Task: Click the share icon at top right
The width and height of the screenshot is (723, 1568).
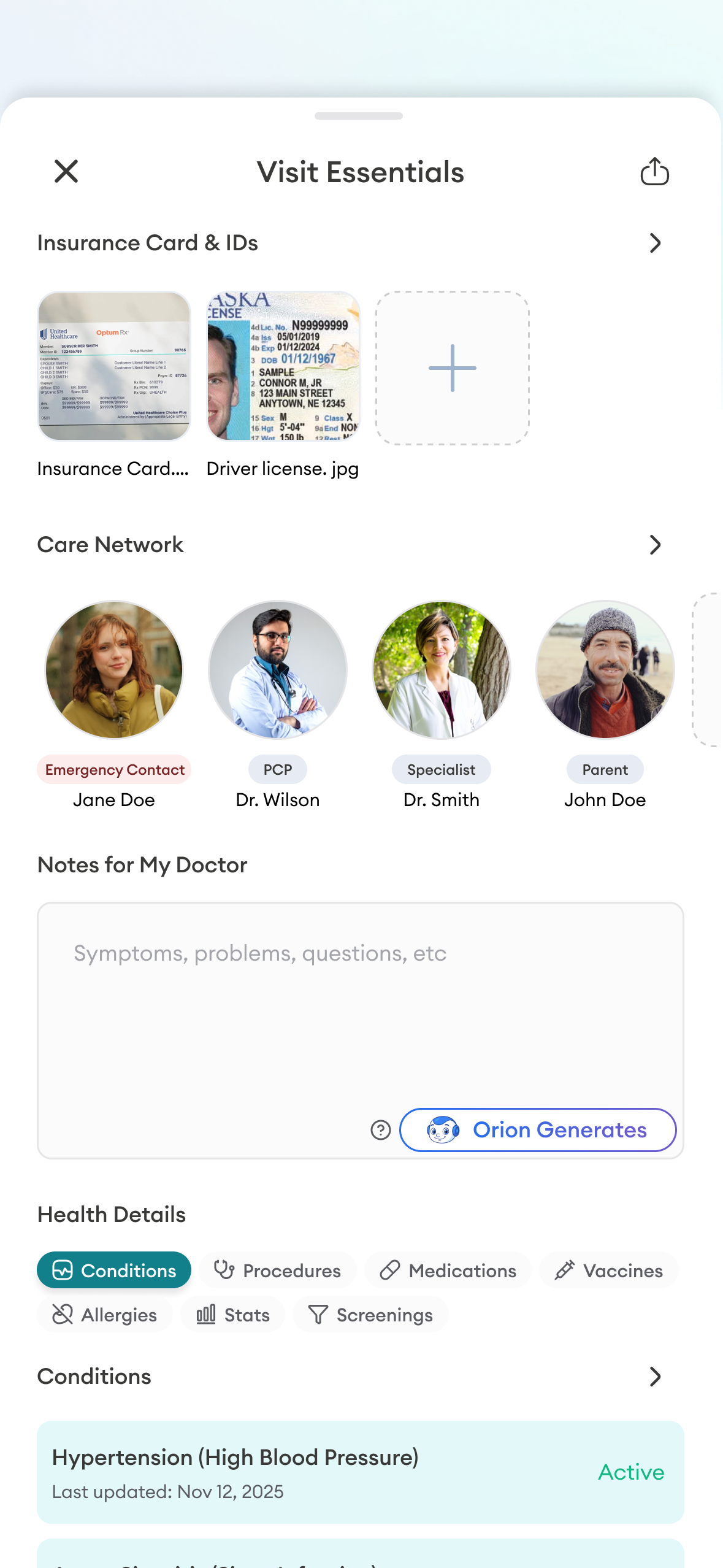Action: click(656, 172)
